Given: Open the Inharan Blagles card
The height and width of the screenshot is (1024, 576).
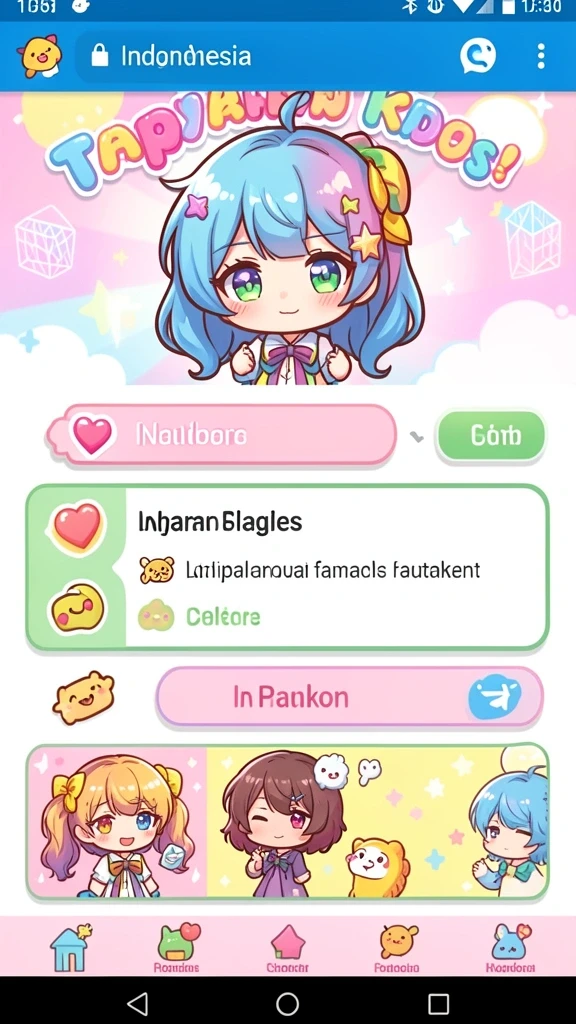Looking at the screenshot, I should [287, 568].
